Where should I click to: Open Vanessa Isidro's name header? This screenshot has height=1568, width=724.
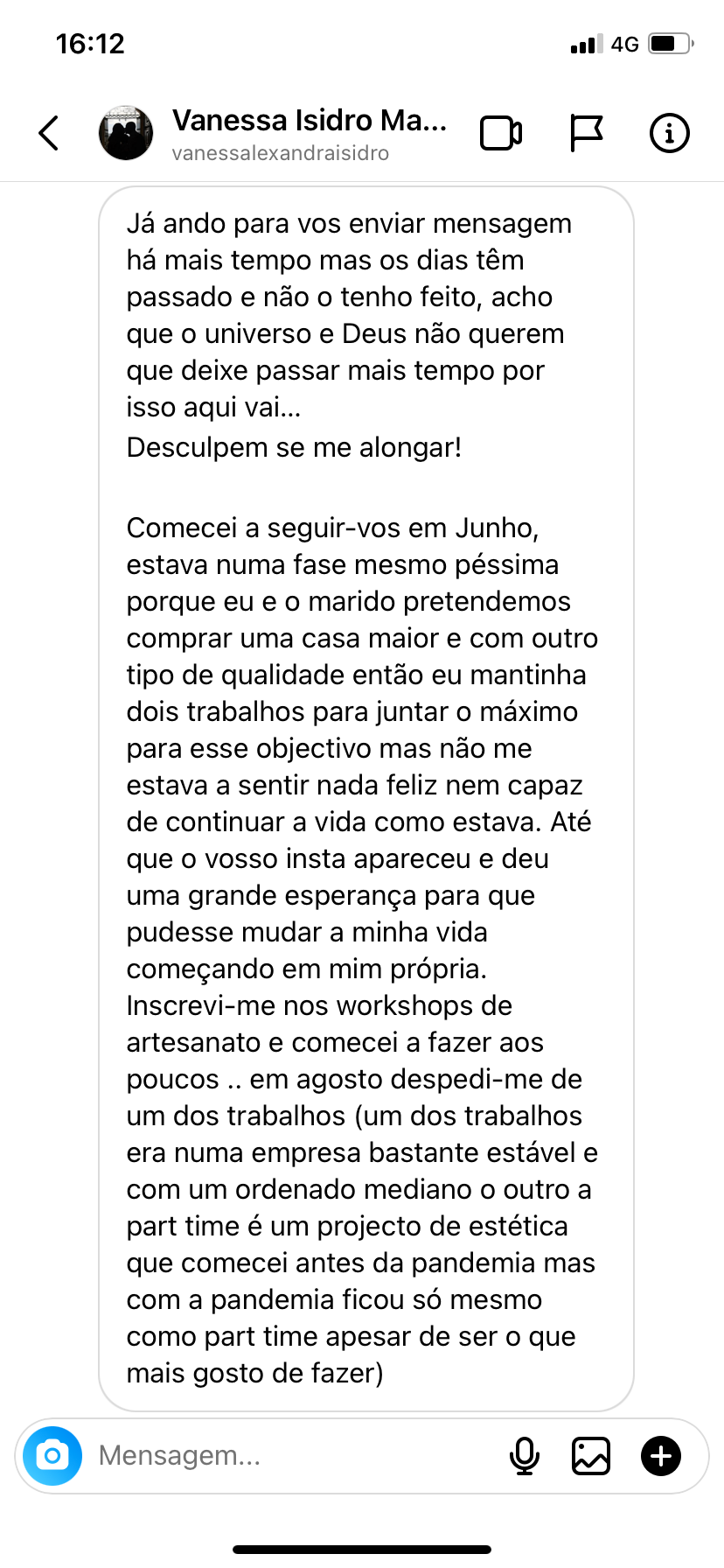[309, 122]
